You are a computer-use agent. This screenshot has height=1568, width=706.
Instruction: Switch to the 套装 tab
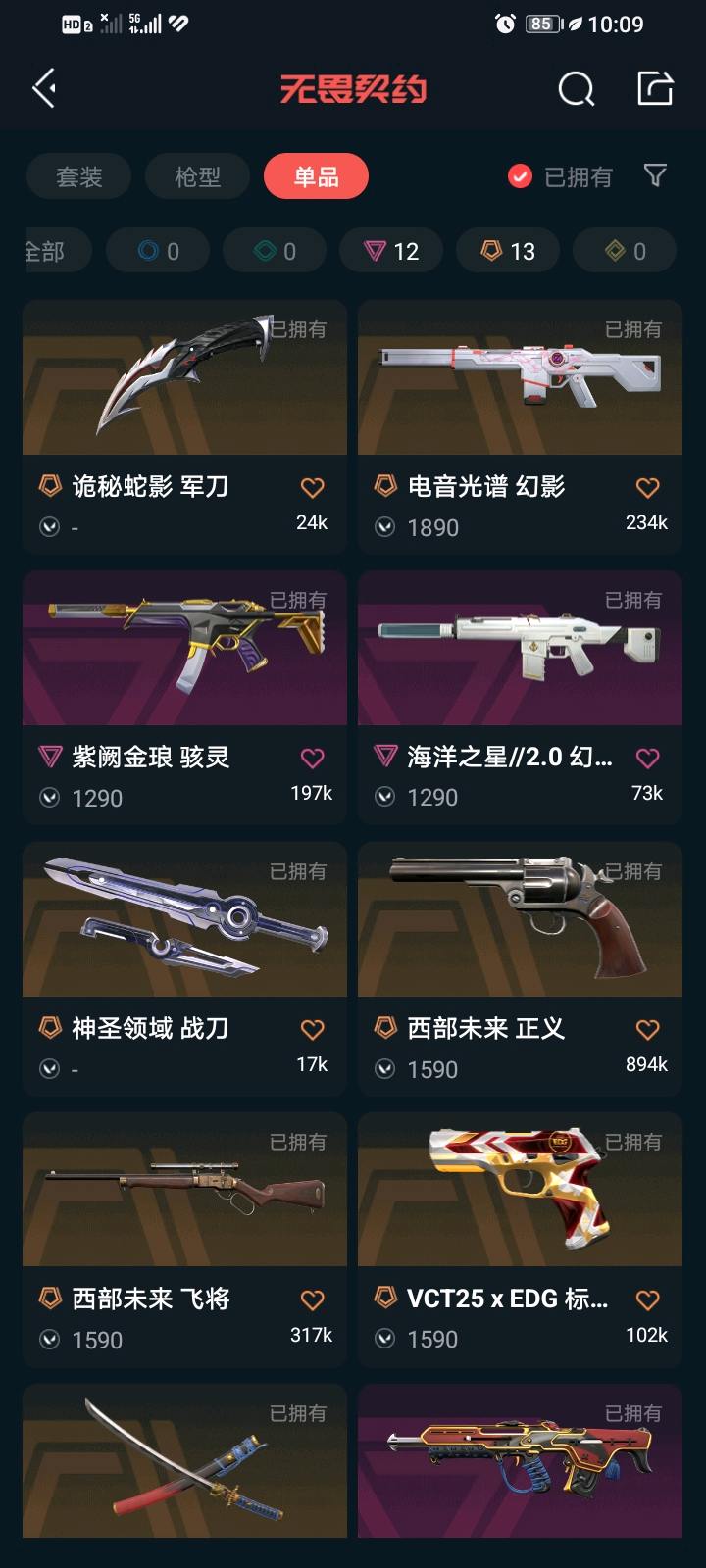pos(78,176)
